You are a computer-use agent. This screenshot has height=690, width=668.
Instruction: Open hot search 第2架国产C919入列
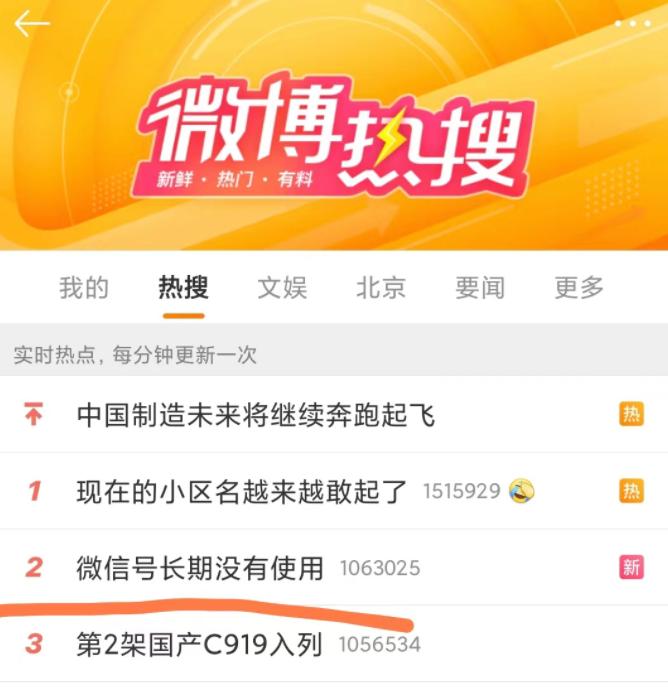[200, 645]
